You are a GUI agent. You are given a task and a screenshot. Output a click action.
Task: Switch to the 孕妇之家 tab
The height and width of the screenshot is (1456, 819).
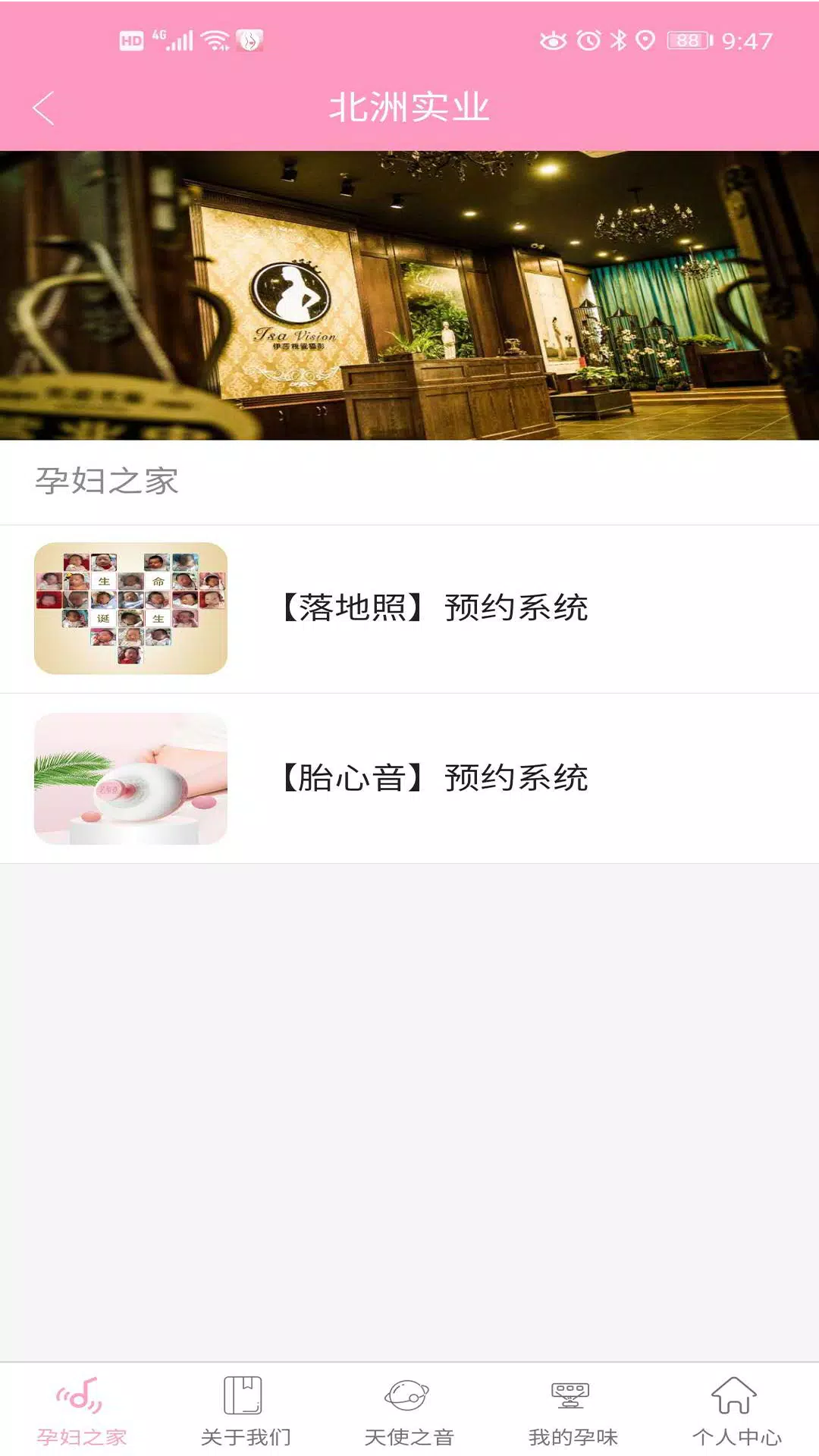[x=82, y=1409]
